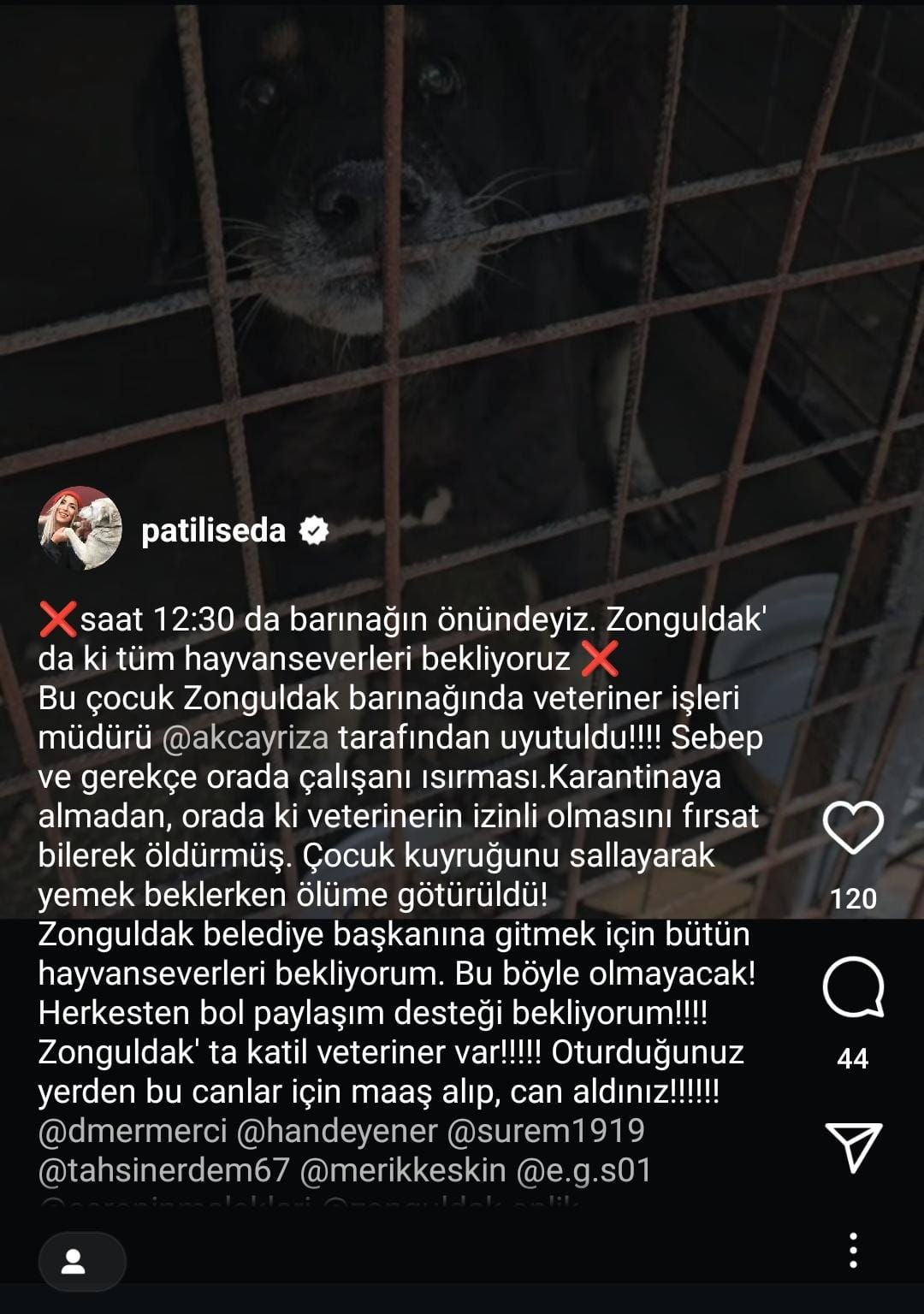This screenshot has width=924, height=1314.
Task: Open the patiliseda profile picture
Action: click(80, 529)
